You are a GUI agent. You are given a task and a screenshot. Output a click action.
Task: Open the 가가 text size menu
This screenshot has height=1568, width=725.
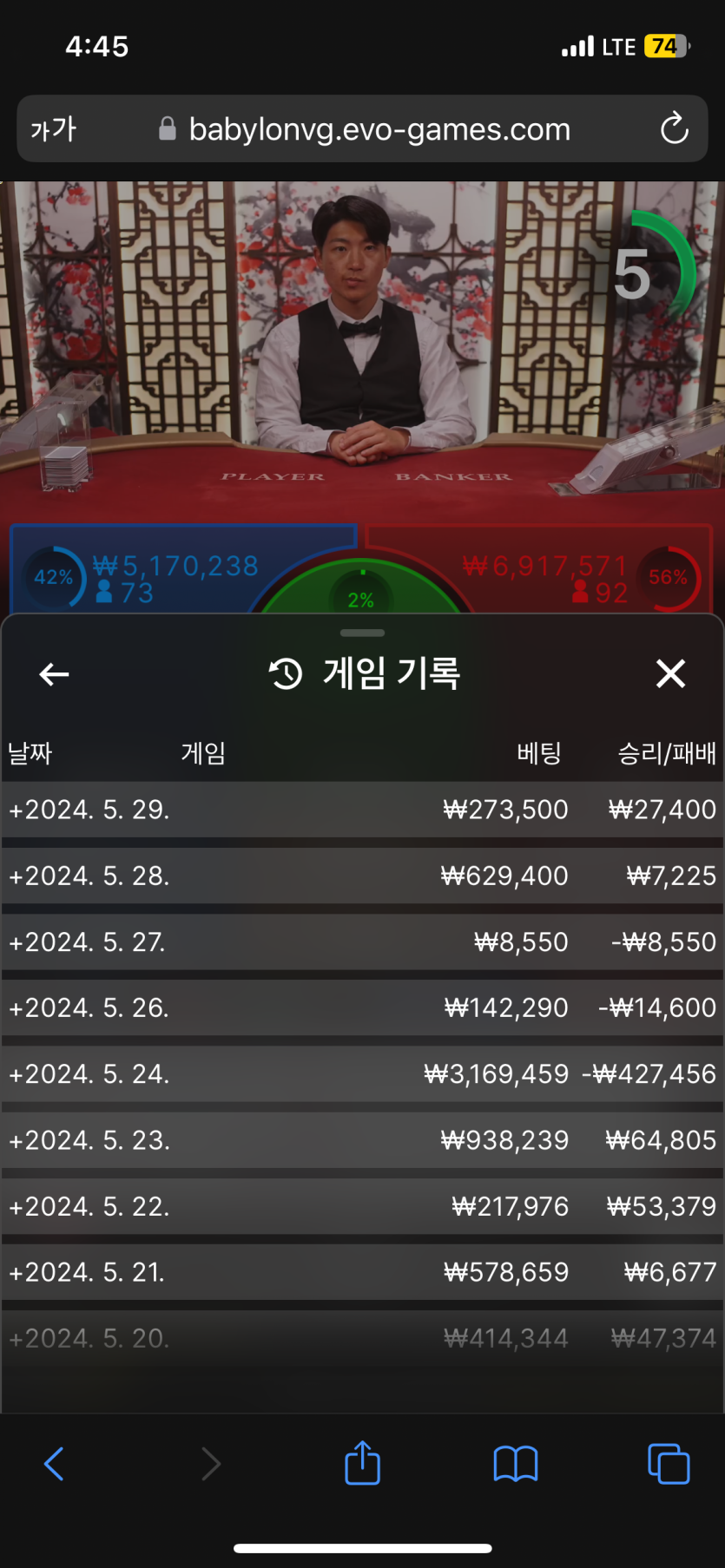coord(54,129)
